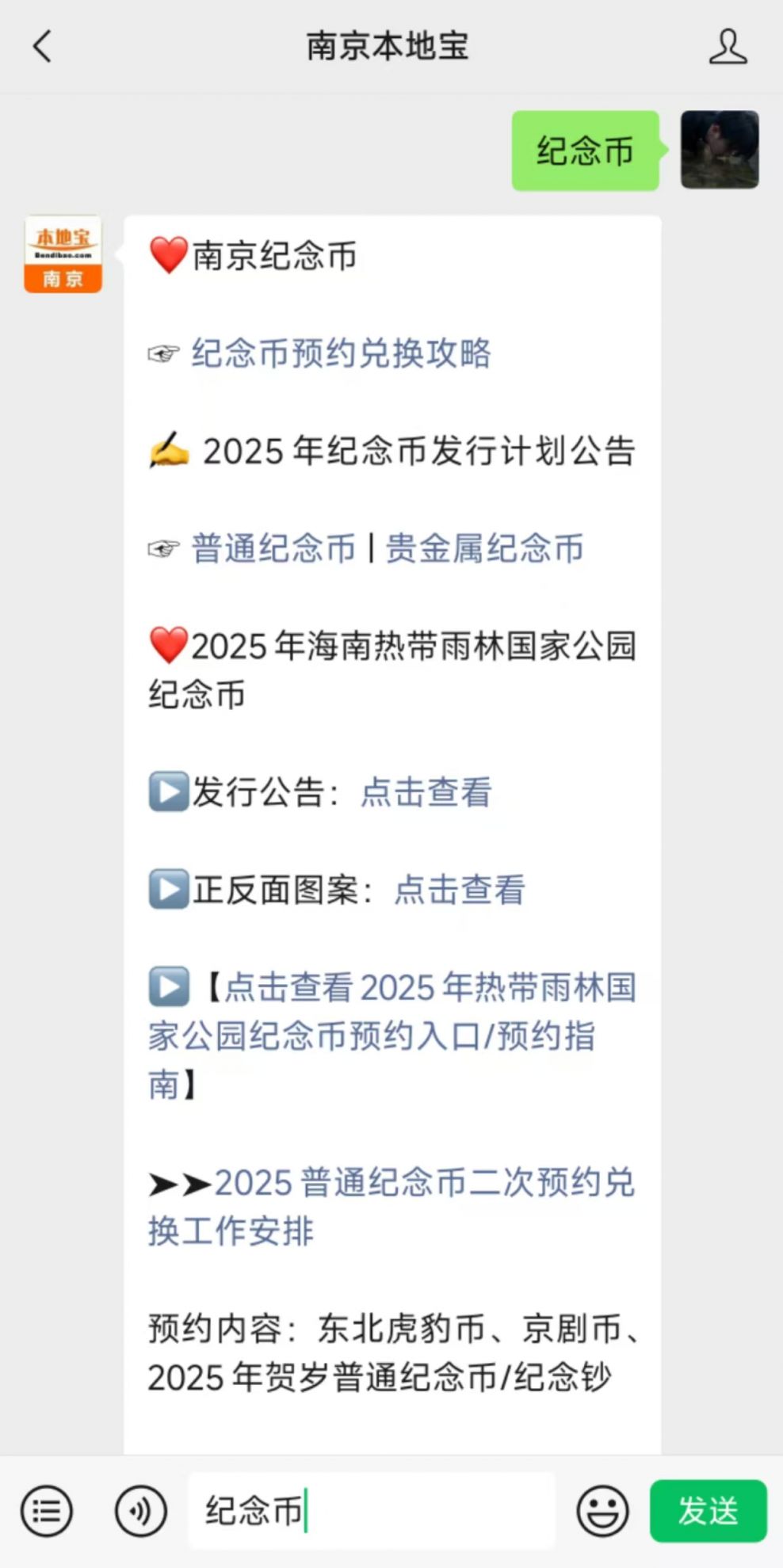Tap my own profile avatar

click(720, 150)
